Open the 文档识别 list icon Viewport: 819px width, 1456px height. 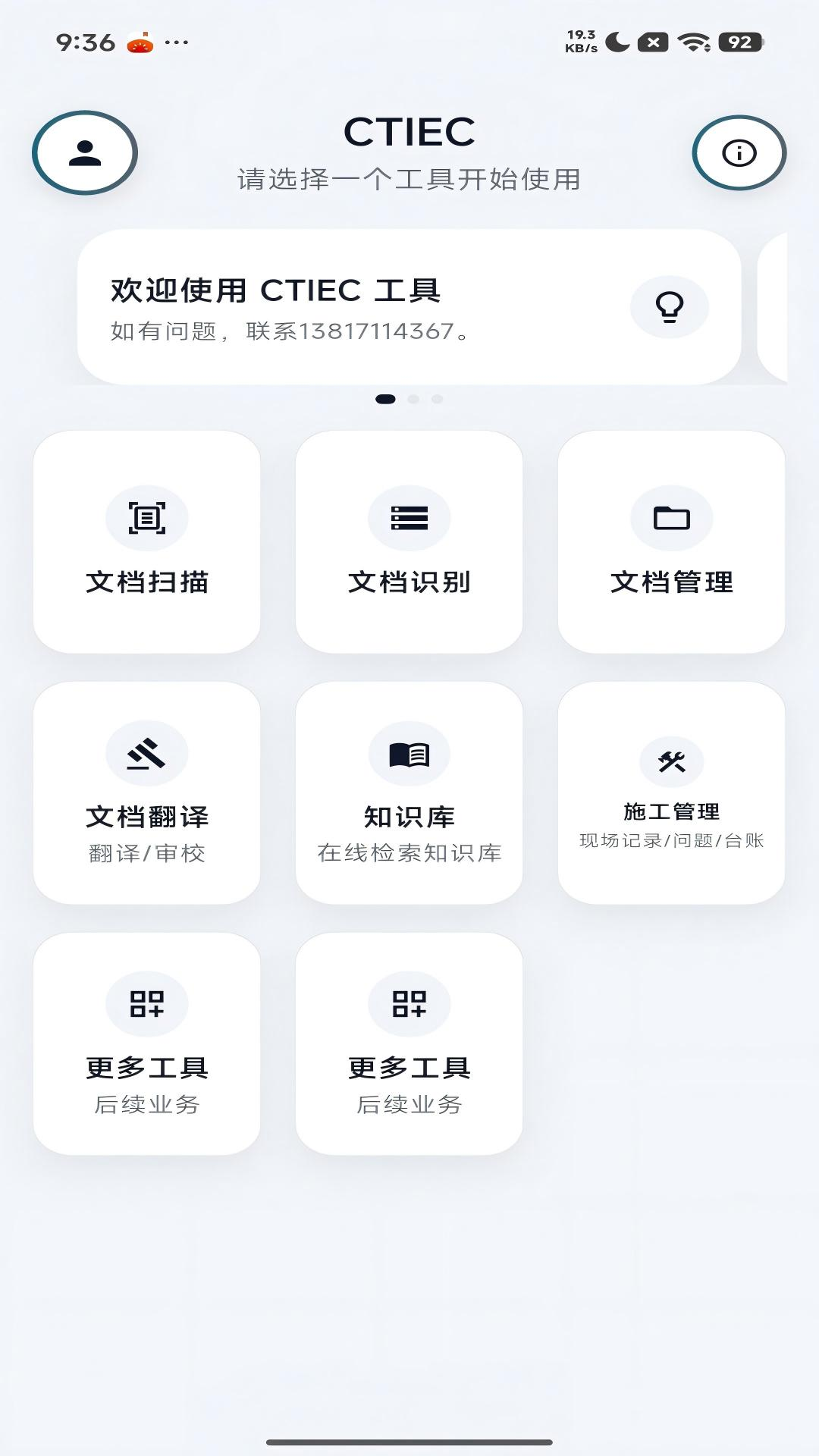click(409, 519)
